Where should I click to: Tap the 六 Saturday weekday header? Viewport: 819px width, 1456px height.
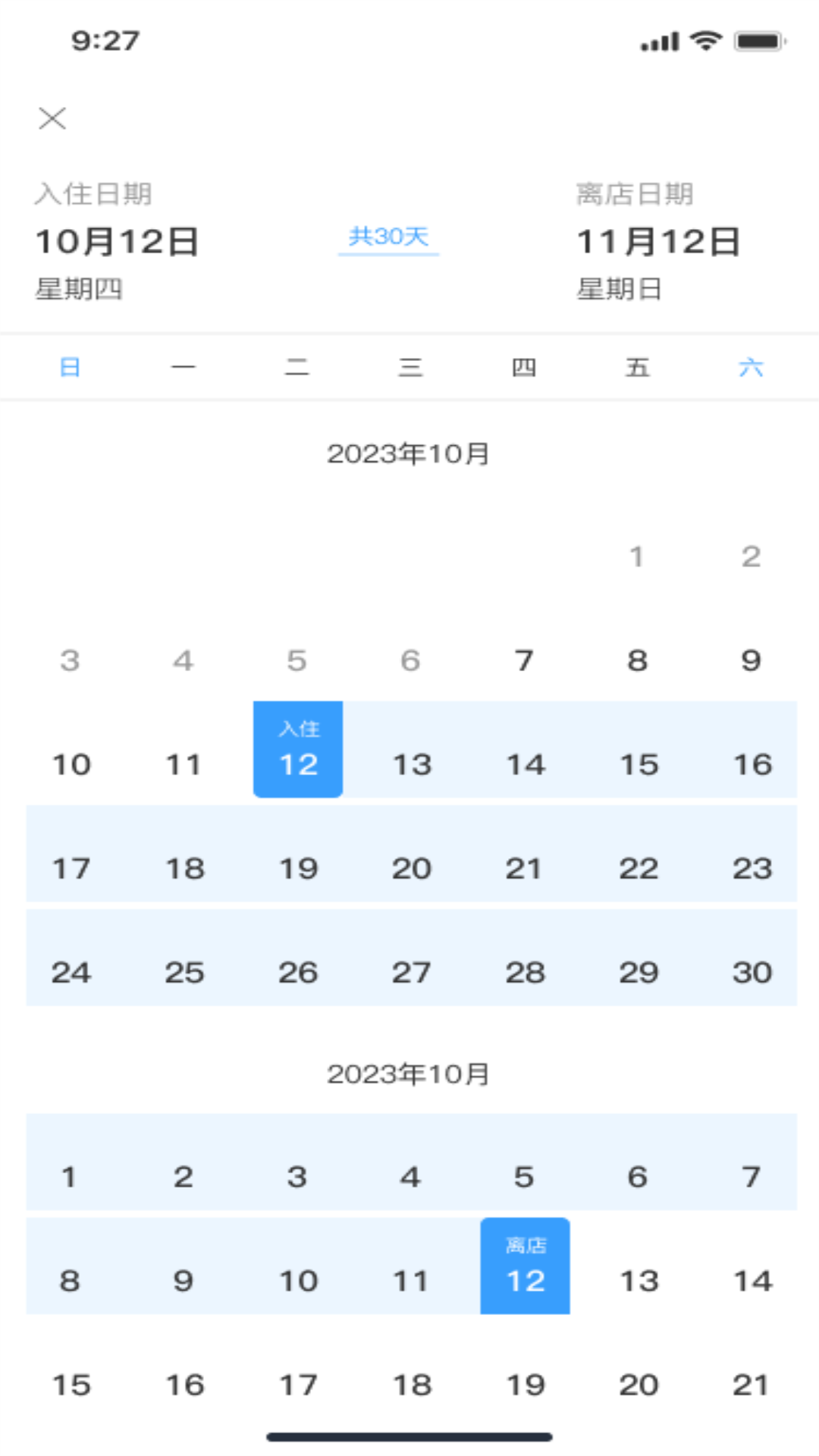752,367
